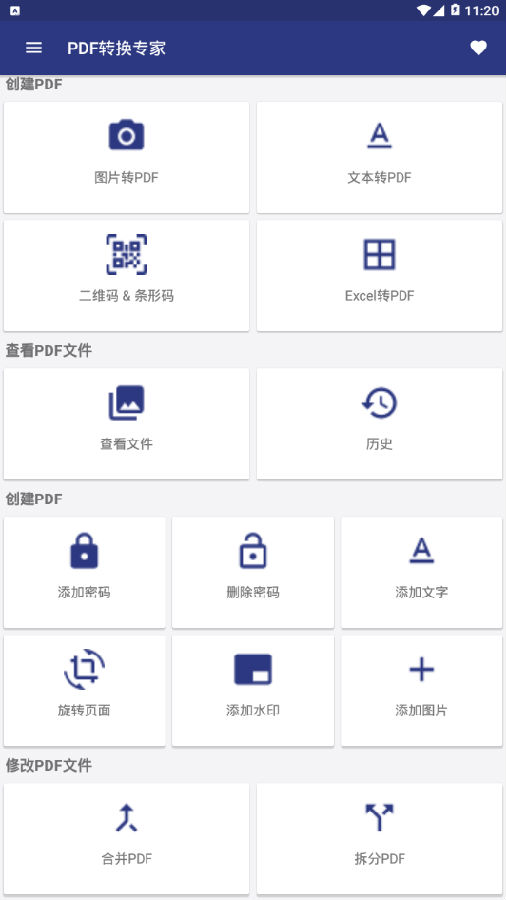The image size is (506, 900).
Task: Tap 添加文字 add text card
Action: click(x=422, y=572)
